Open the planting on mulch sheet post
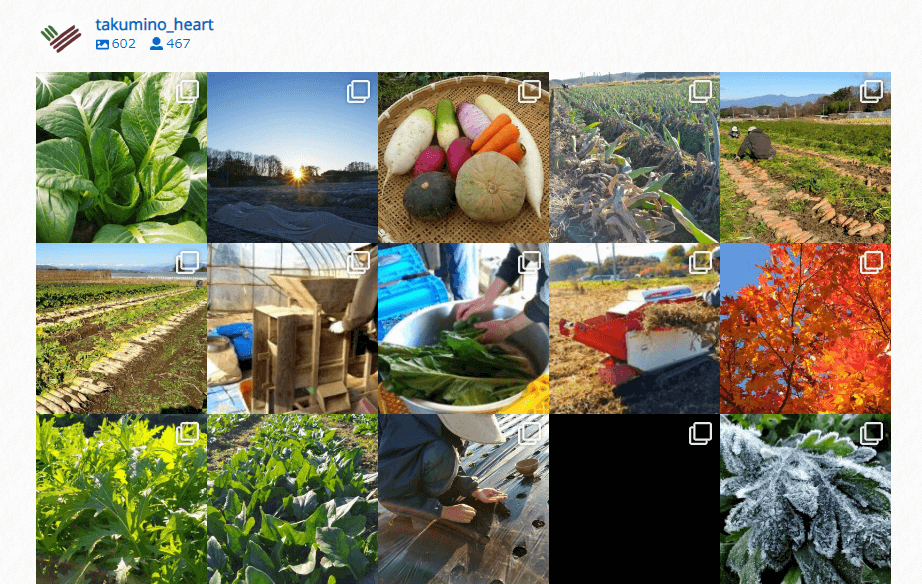 click(463, 499)
